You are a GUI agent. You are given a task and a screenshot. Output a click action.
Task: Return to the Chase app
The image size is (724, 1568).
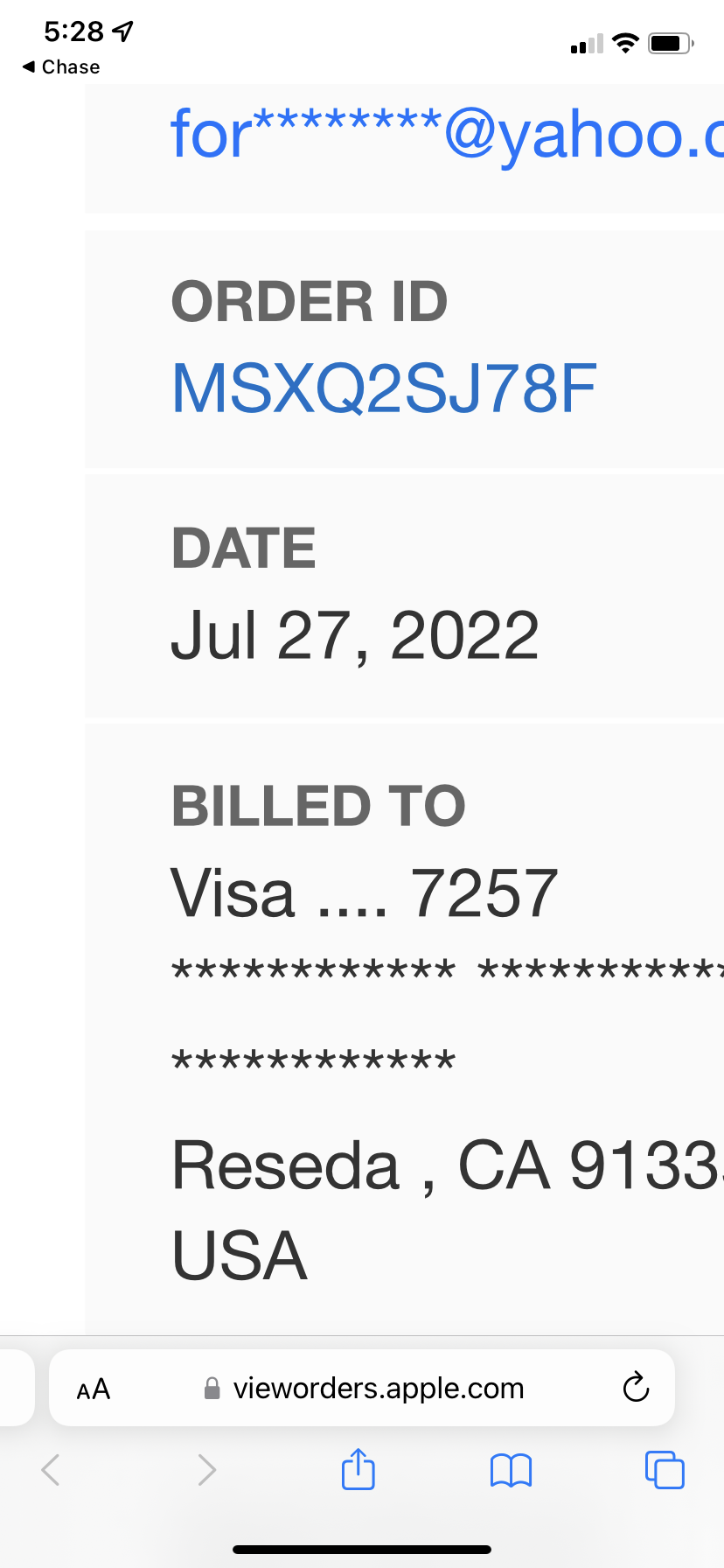pyautogui.click(x=60, y=66)
